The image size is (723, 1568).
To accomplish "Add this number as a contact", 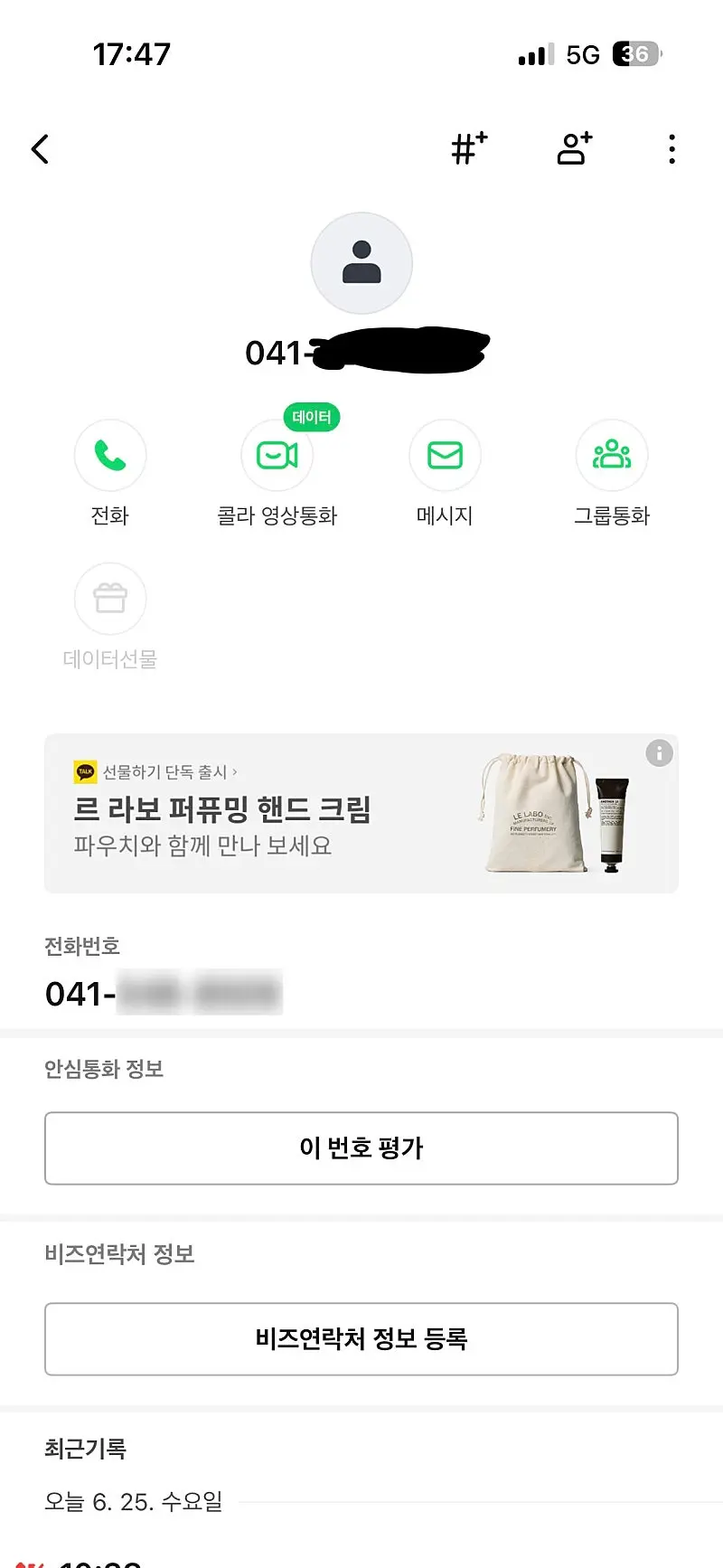I will click(x=575, y=148).
